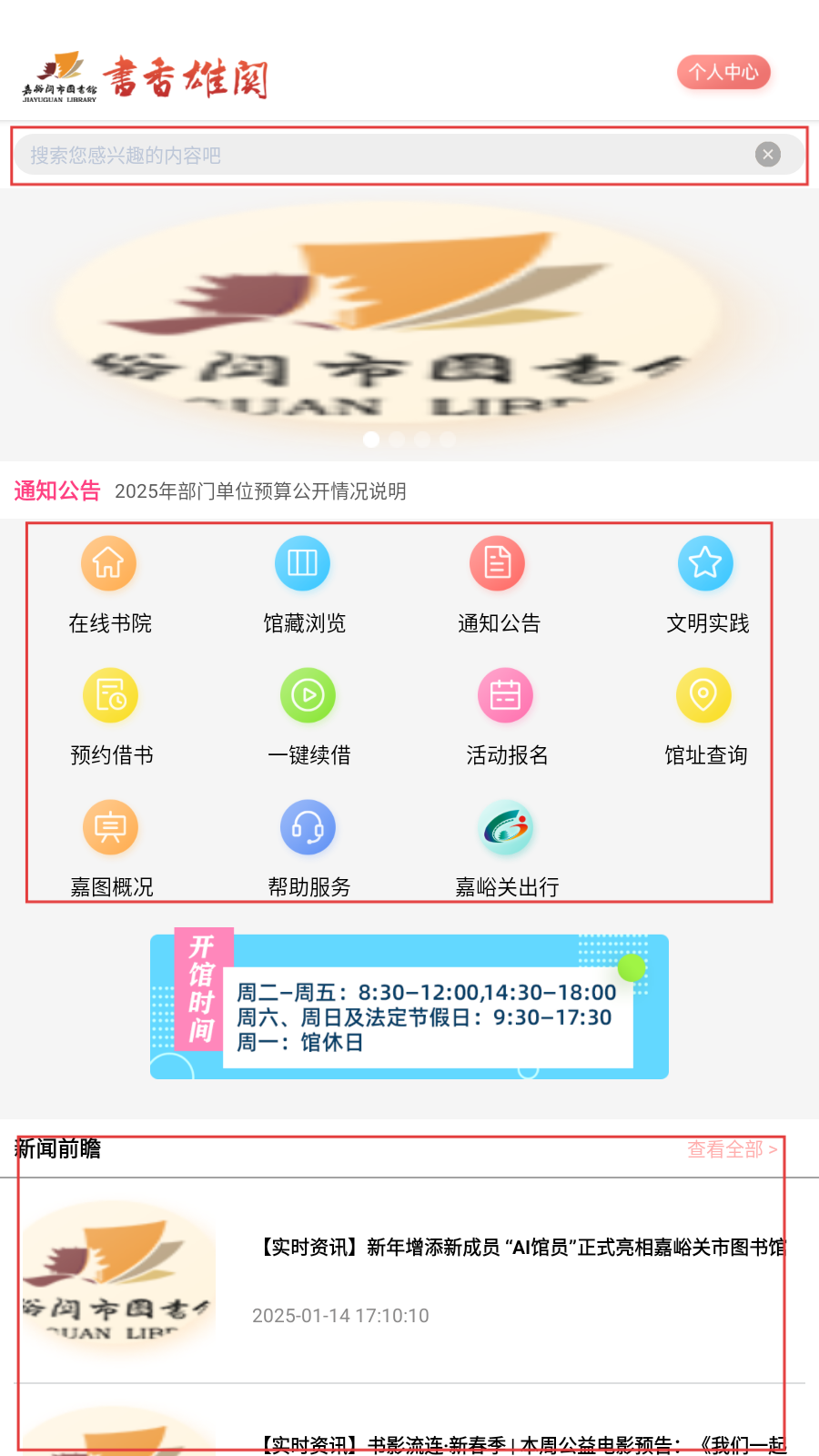Screen dimensions: 819x1456
Task: Open 嘉峪关出行
Action: [x=506, y=846]
